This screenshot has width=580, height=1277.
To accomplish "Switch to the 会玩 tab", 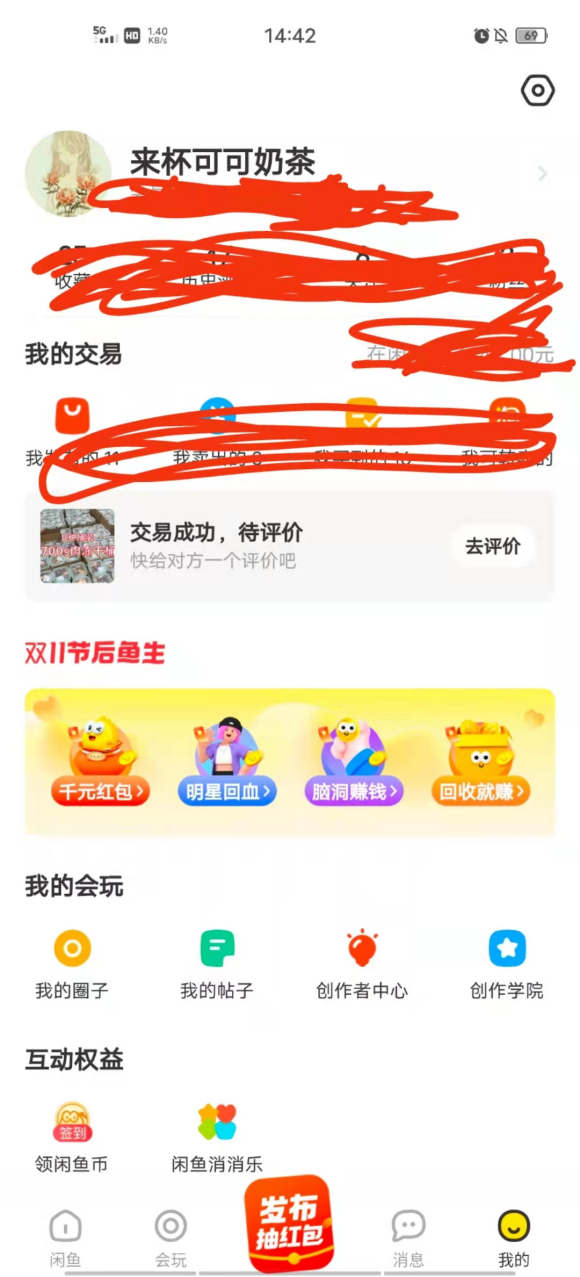I will 171,1238.
